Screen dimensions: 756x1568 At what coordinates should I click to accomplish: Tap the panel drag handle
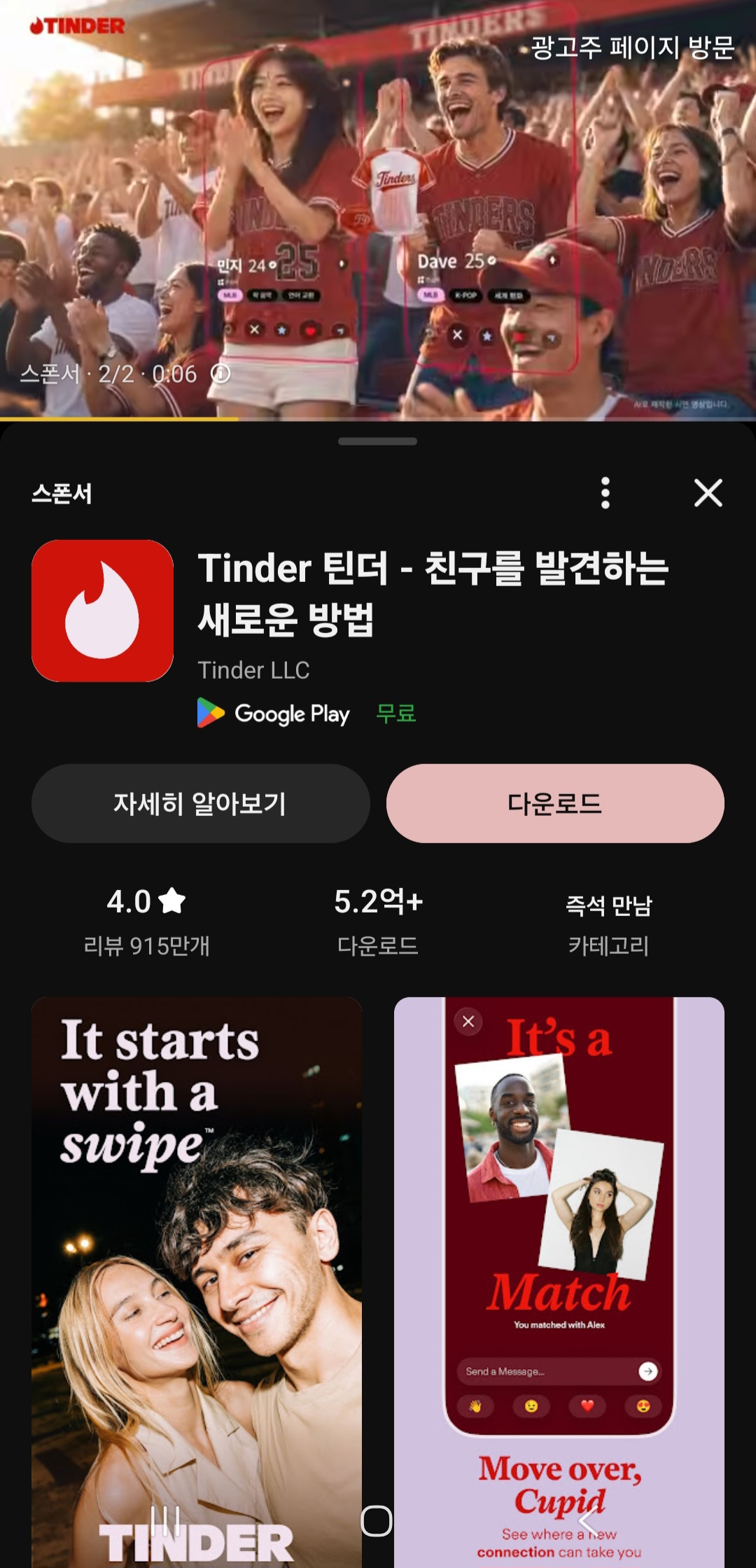pyautogui.click(x=377, y=441)
